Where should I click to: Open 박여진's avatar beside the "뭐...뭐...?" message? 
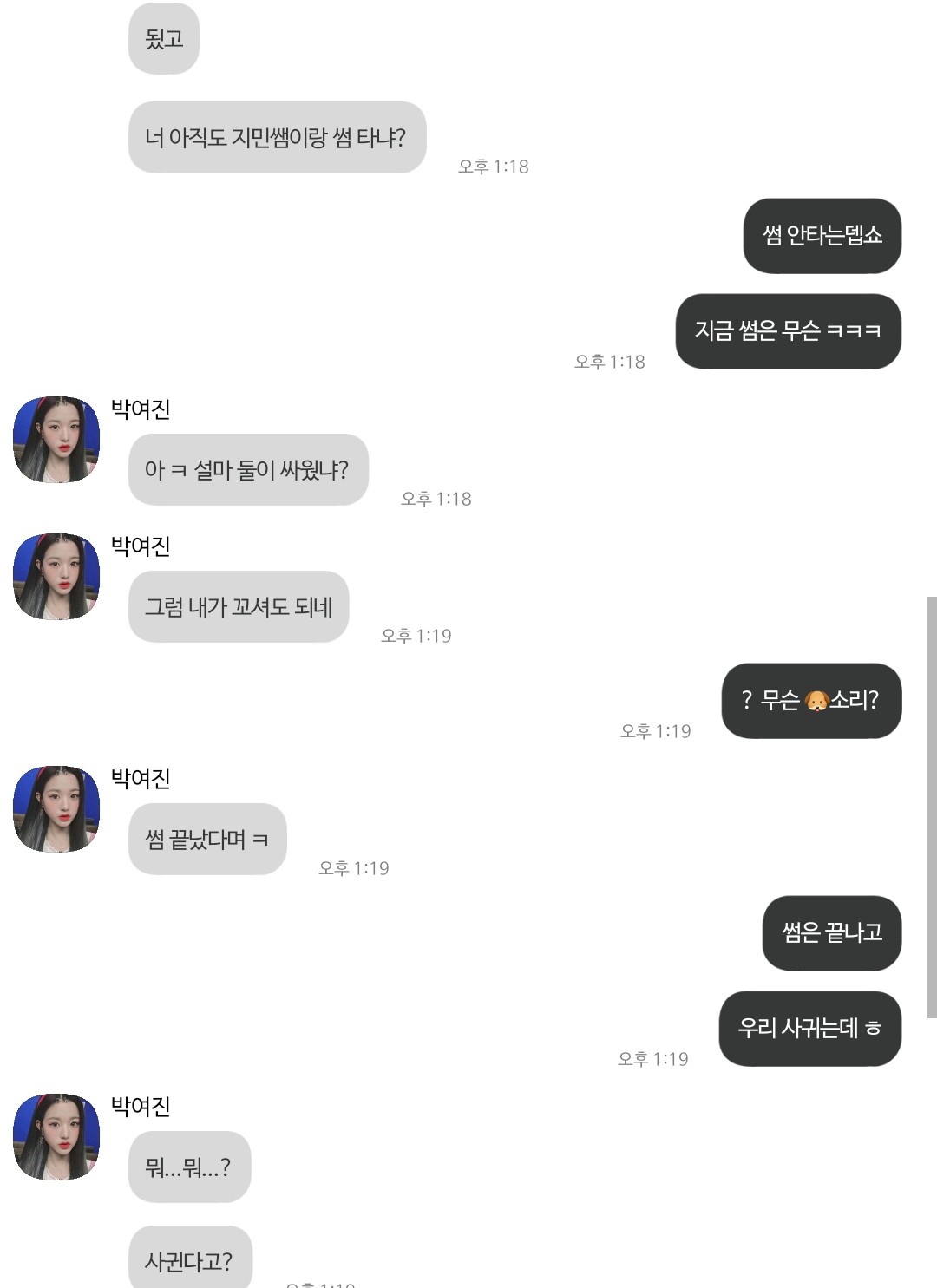pyautogui.click(x=56, y=1137)
